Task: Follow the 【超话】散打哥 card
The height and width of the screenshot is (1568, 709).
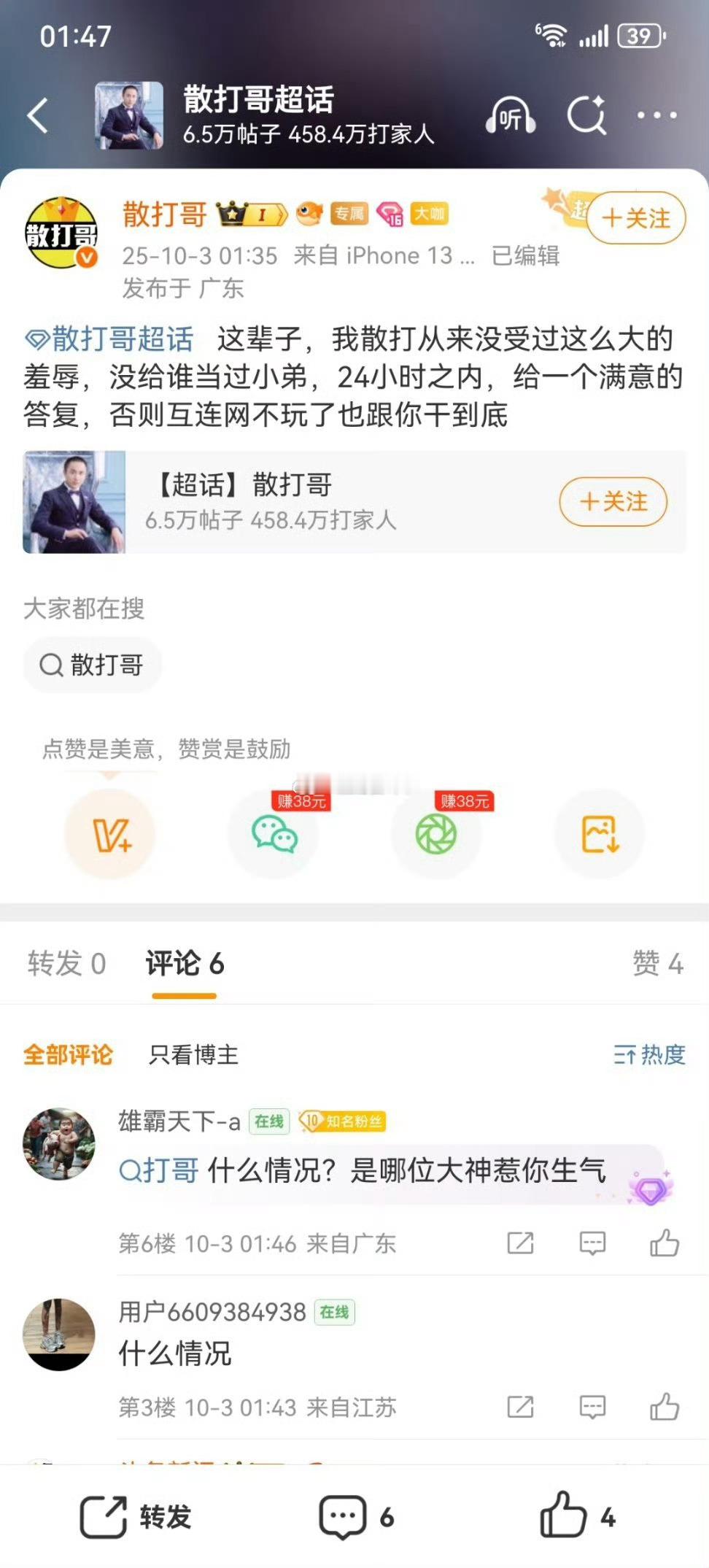Action: coord(613,502)
